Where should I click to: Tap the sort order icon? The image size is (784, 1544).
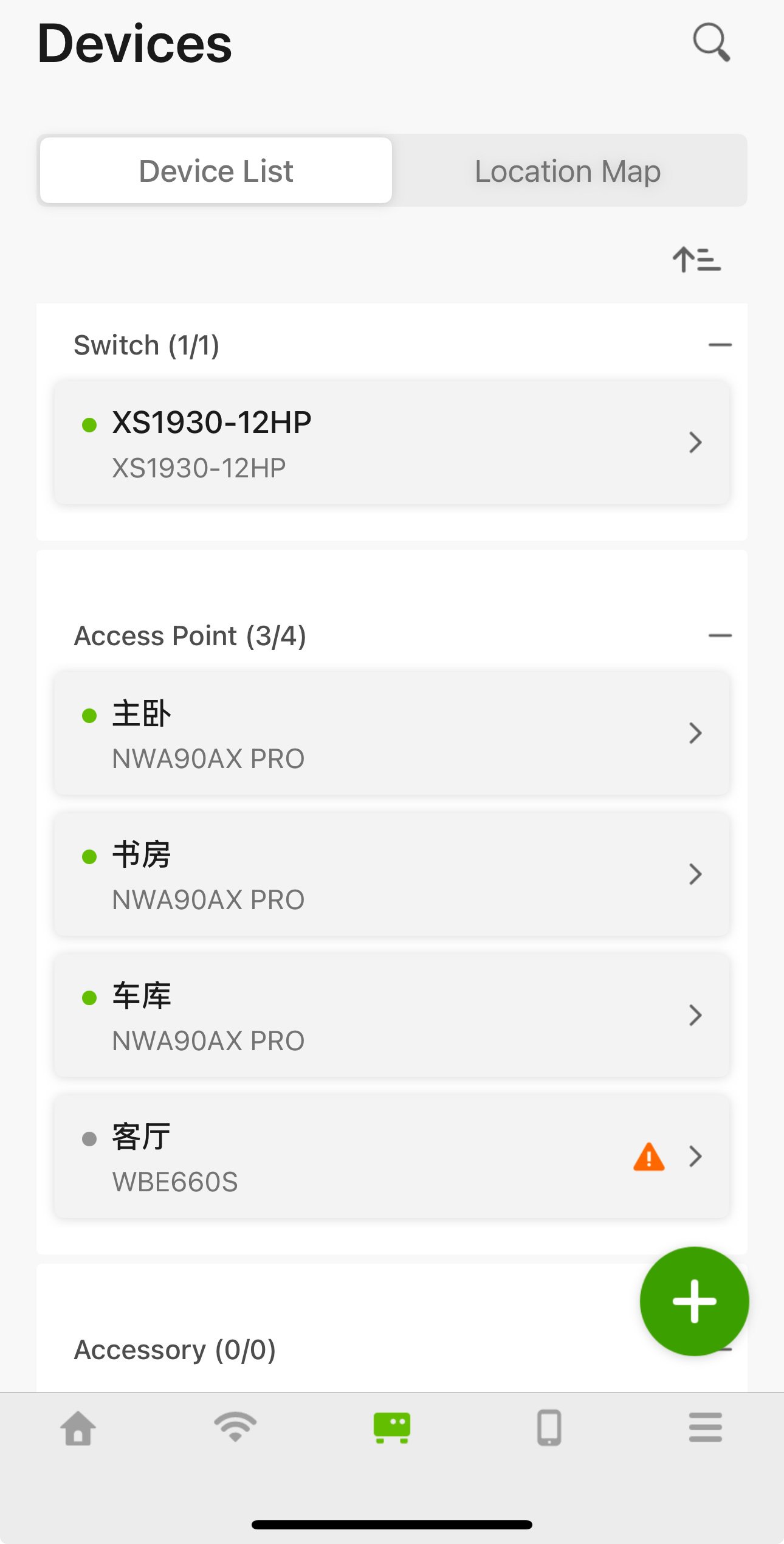696,260
